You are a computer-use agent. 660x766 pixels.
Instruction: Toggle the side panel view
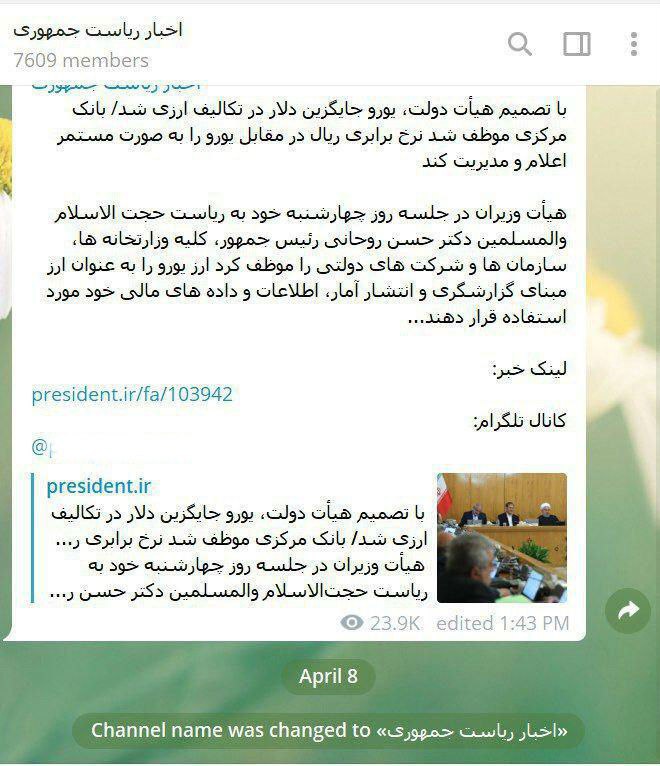point(577,44)
